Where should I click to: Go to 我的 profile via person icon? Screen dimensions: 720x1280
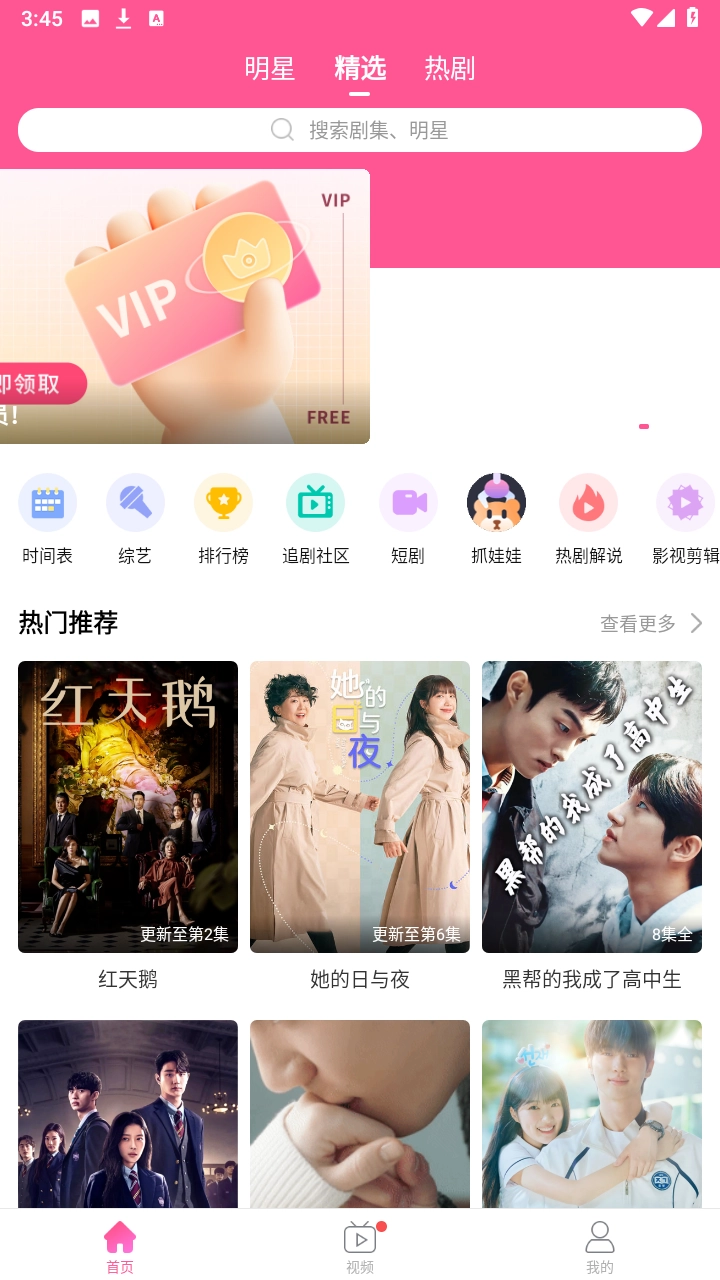click(x=599, y=1243)
